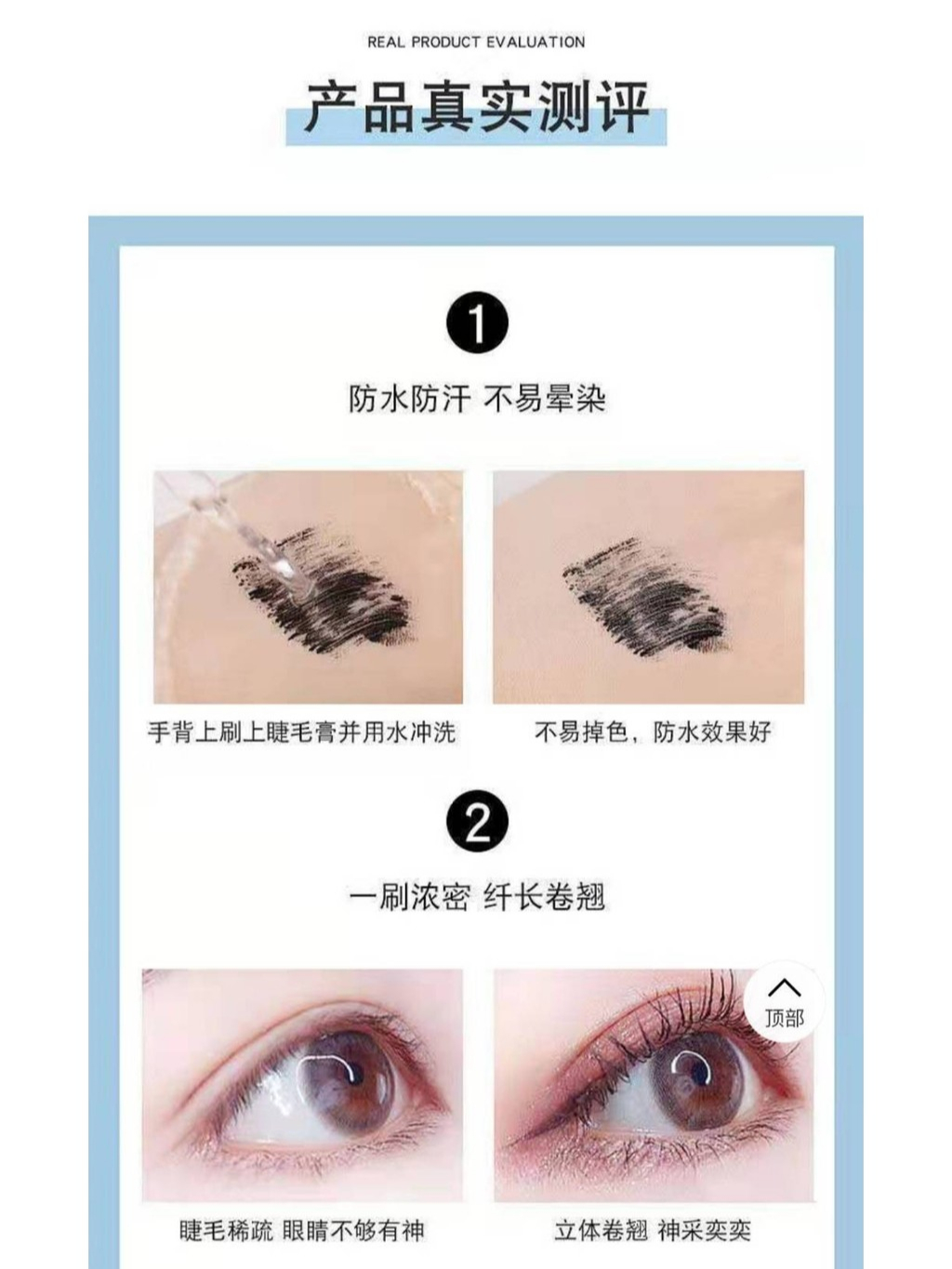Tap the 顶部 back-to-top button

(785, 1002)
